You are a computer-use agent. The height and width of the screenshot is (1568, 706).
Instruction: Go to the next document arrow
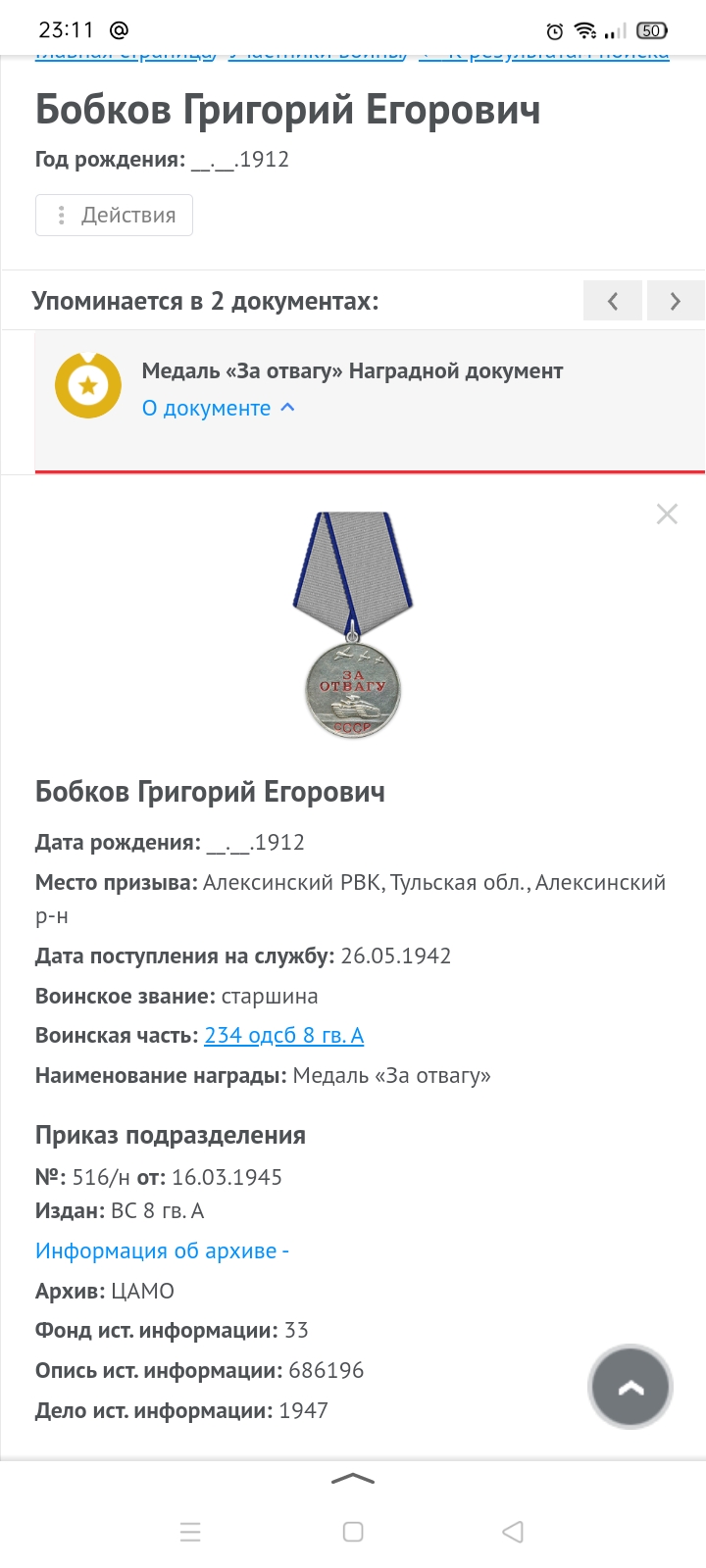pyautogui.click(x=676, y=301)
